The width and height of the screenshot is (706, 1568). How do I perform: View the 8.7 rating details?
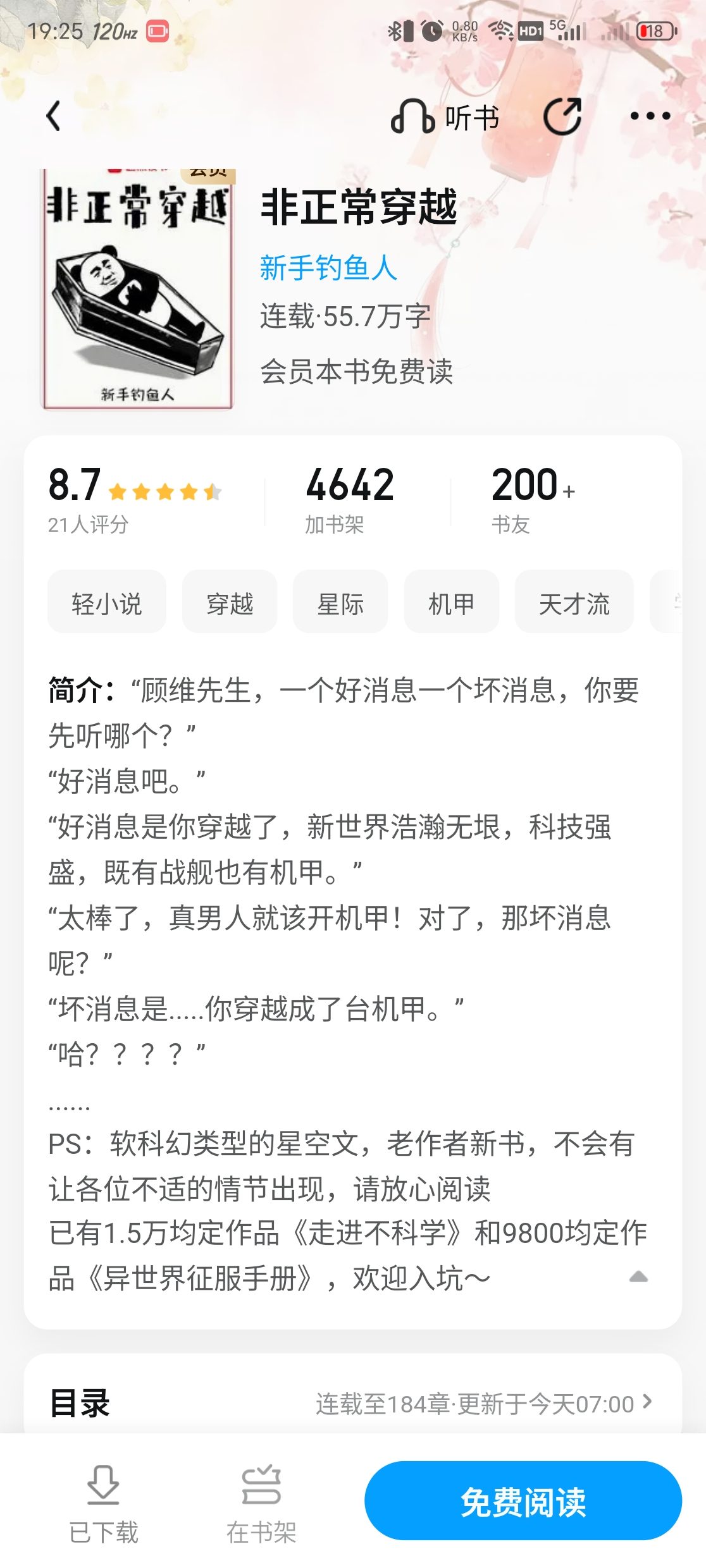(135, 499)
